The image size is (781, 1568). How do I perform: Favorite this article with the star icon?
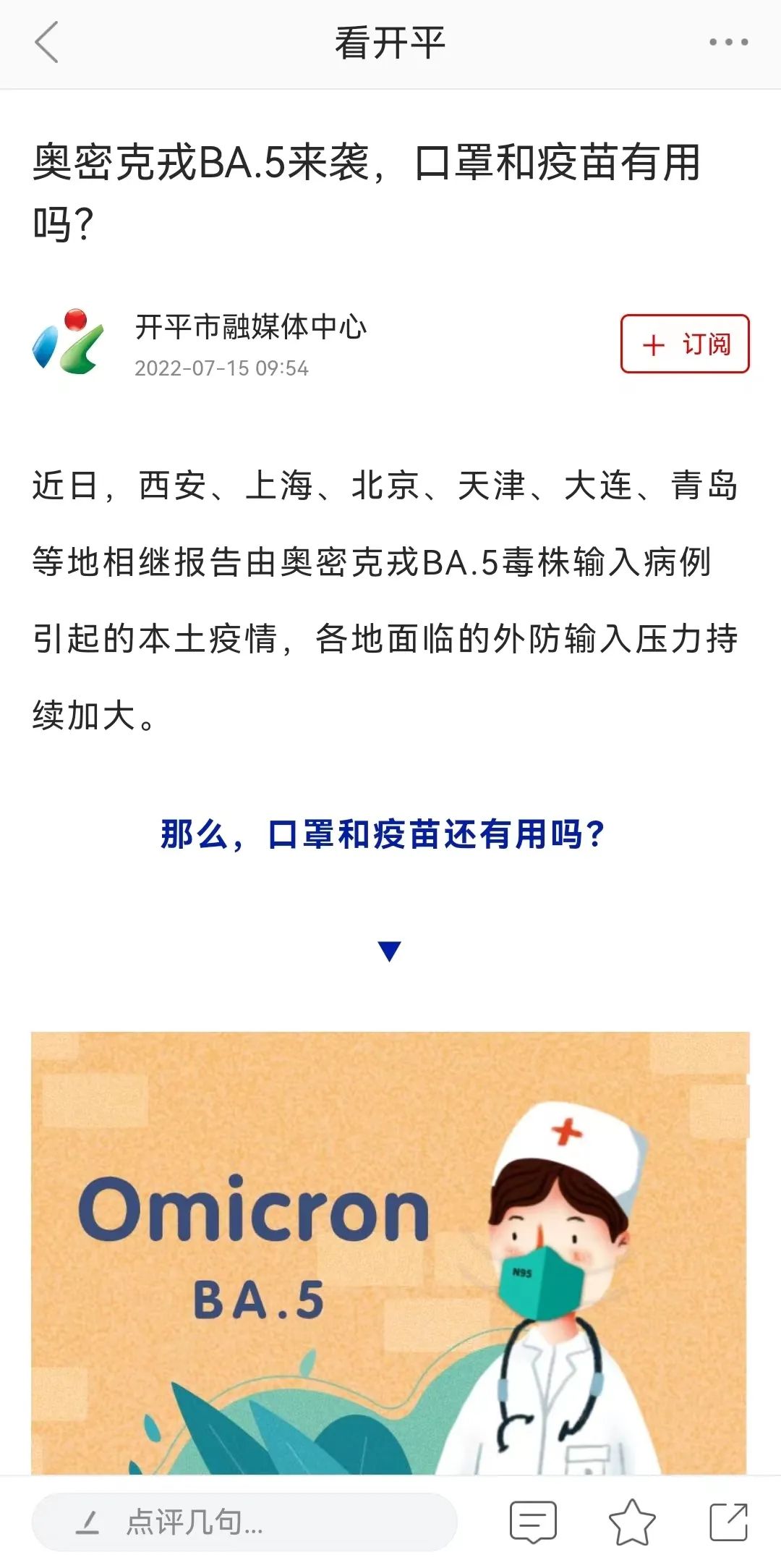[x=631, y=1522]
